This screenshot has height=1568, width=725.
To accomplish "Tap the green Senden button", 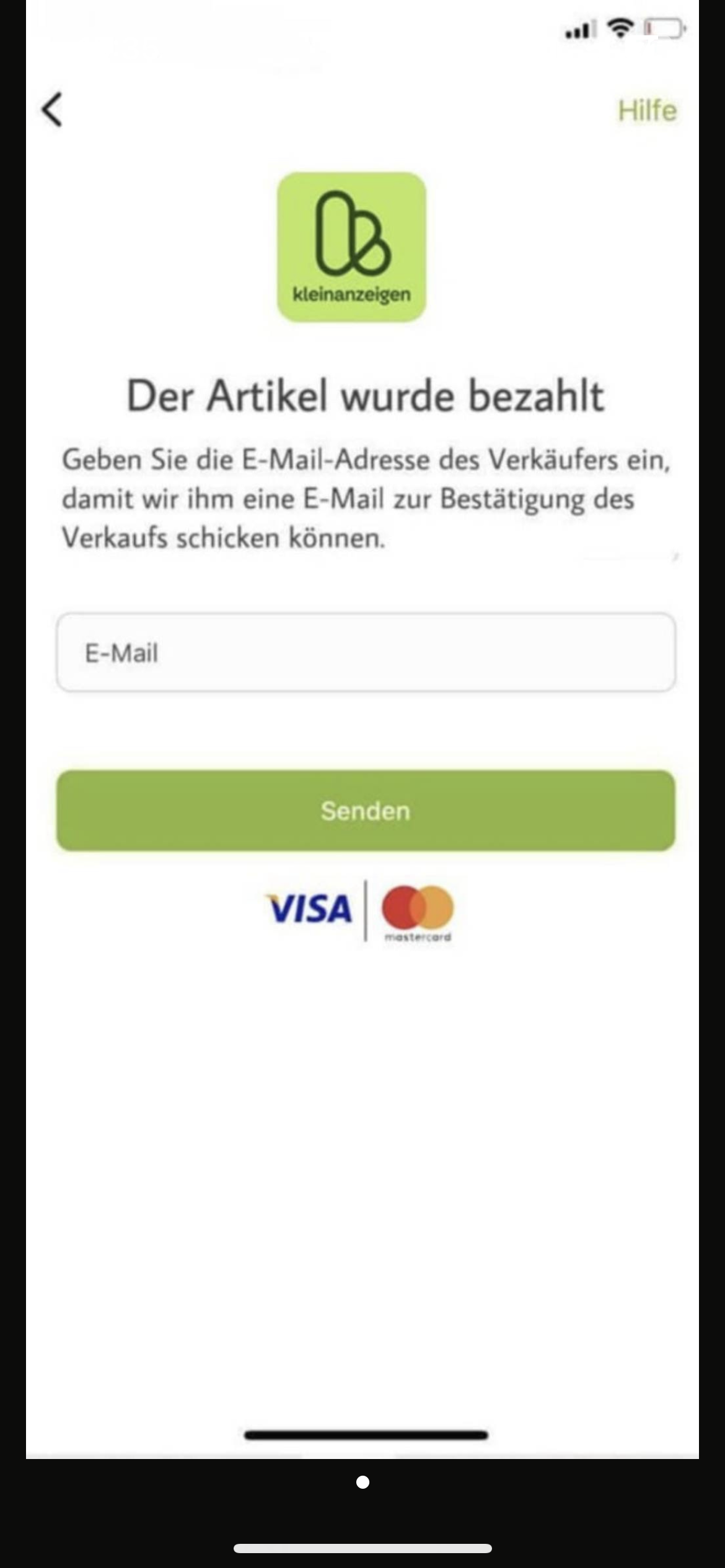I will (366, 811).
